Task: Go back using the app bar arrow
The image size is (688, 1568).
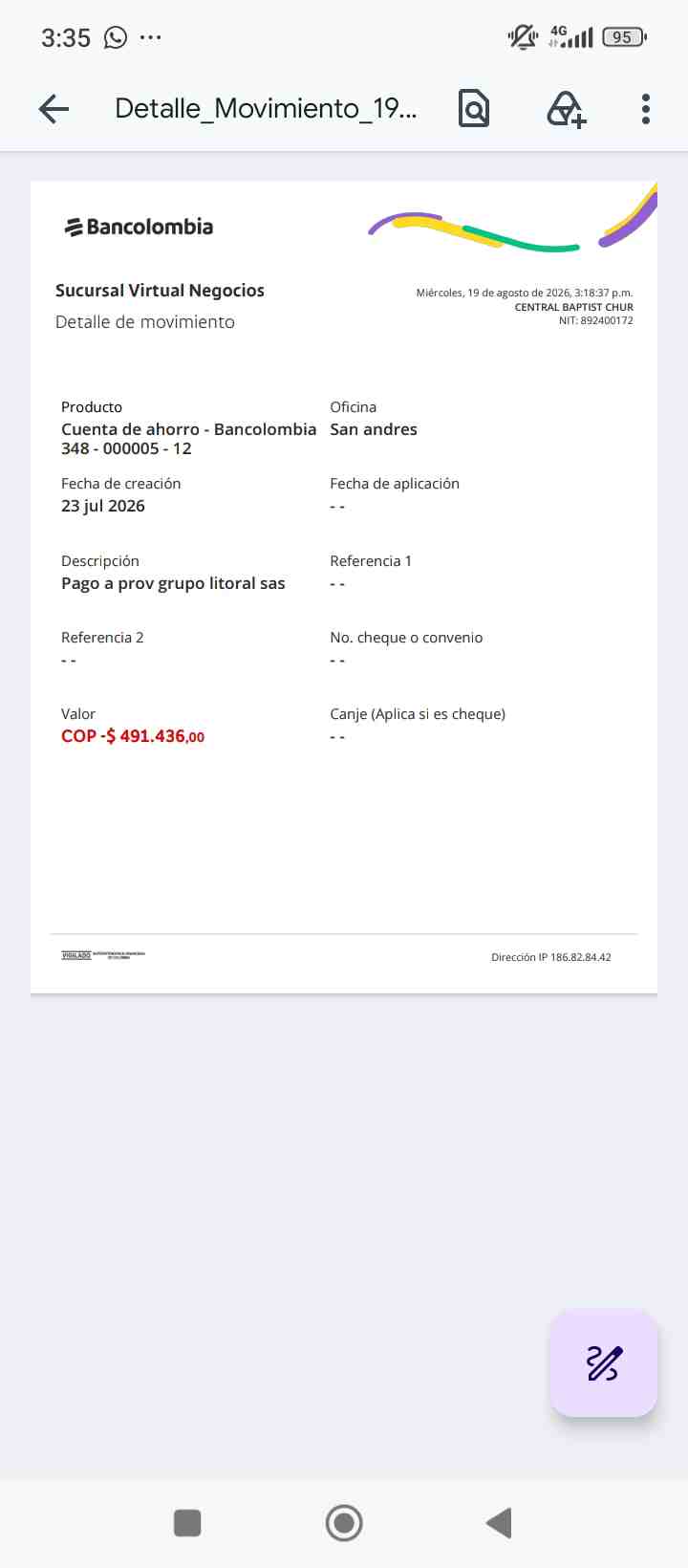Action: click(54, 109)
